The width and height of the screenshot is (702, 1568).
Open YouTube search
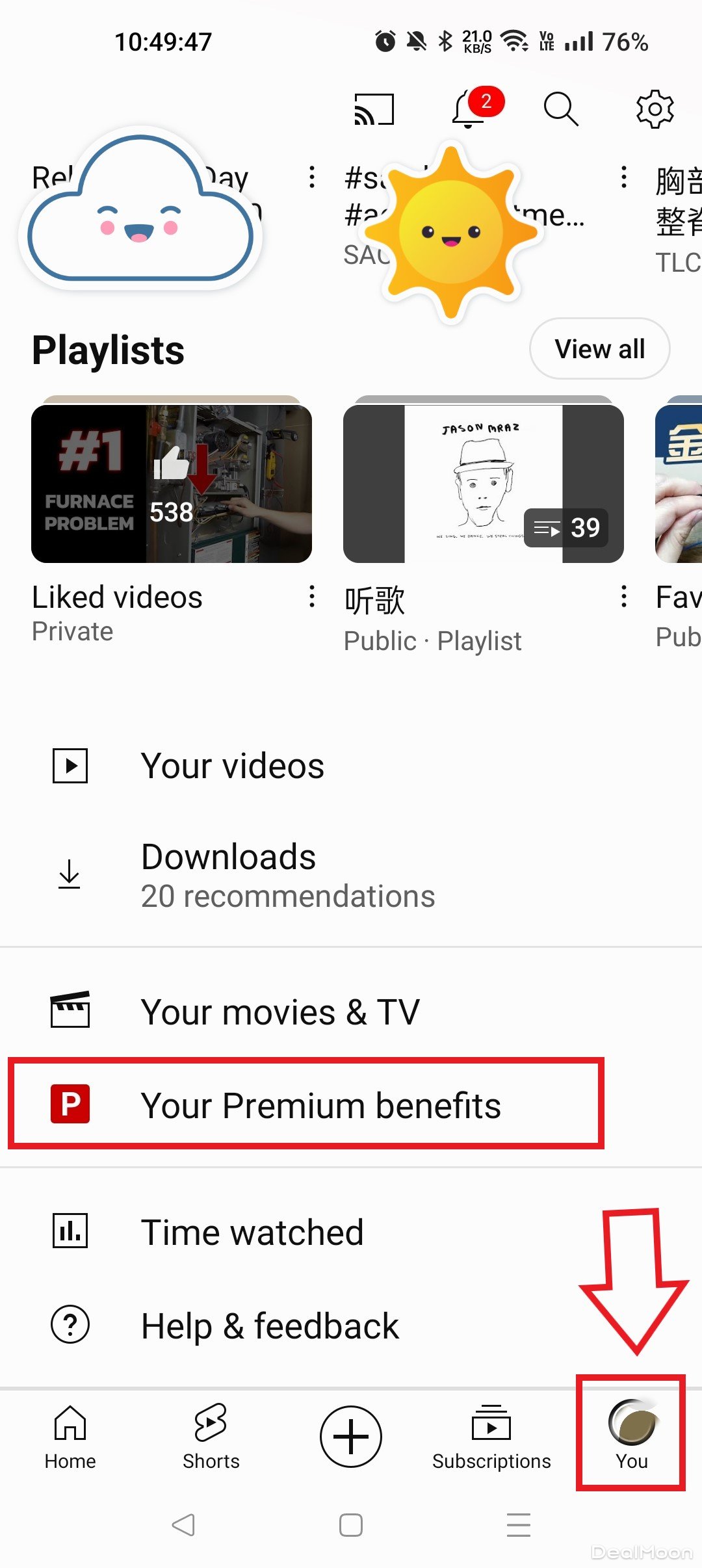tap(560, 109)
